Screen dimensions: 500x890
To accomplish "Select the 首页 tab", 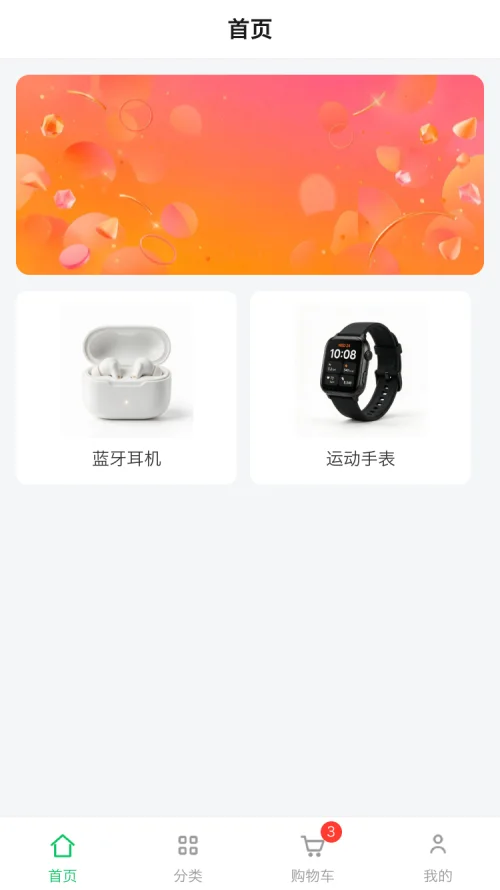I will (x=62, y=858).
